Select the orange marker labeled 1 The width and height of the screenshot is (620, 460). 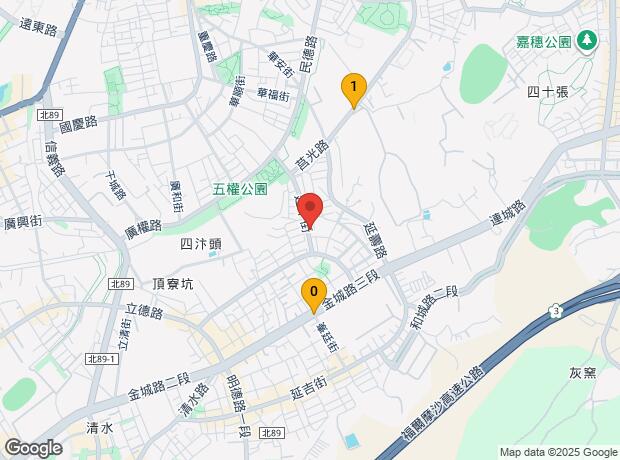click(x=352, y=88)
